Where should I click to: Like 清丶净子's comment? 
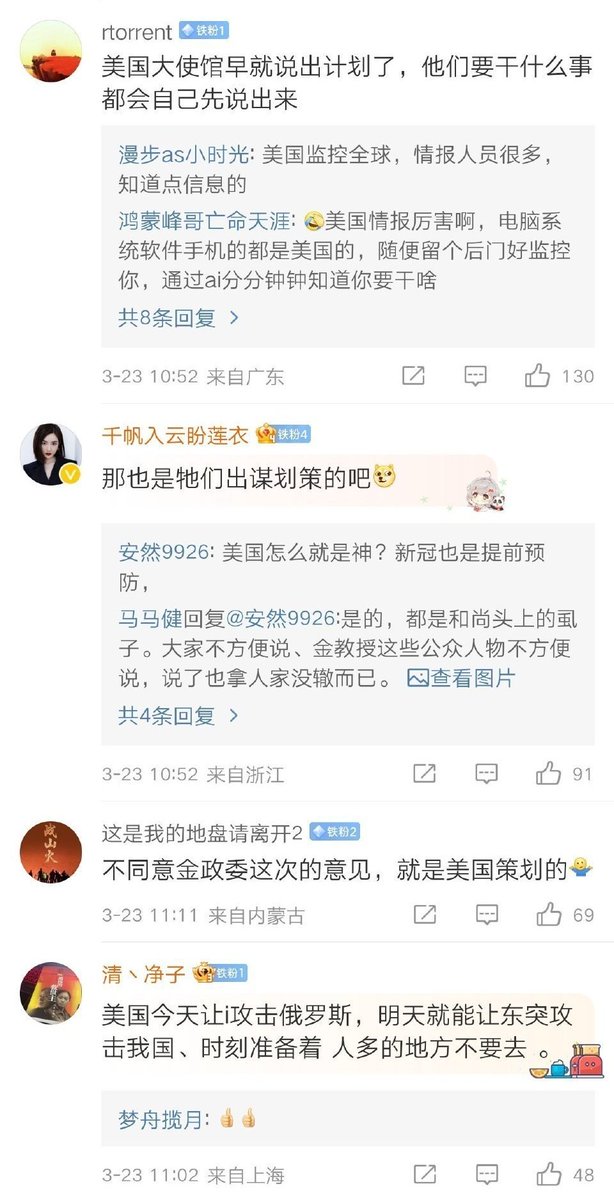tap(548, 1174)
